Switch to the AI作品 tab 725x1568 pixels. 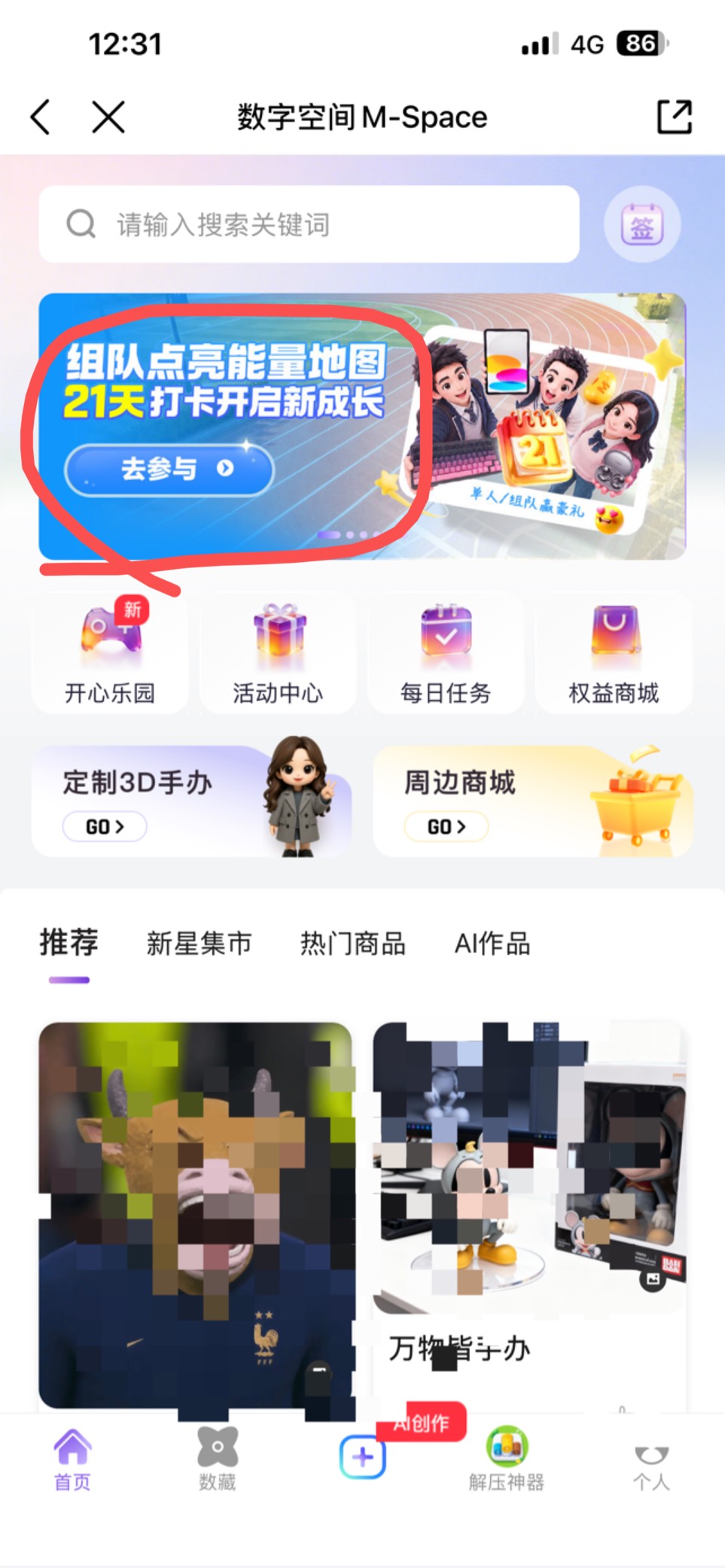click(492, 943)
